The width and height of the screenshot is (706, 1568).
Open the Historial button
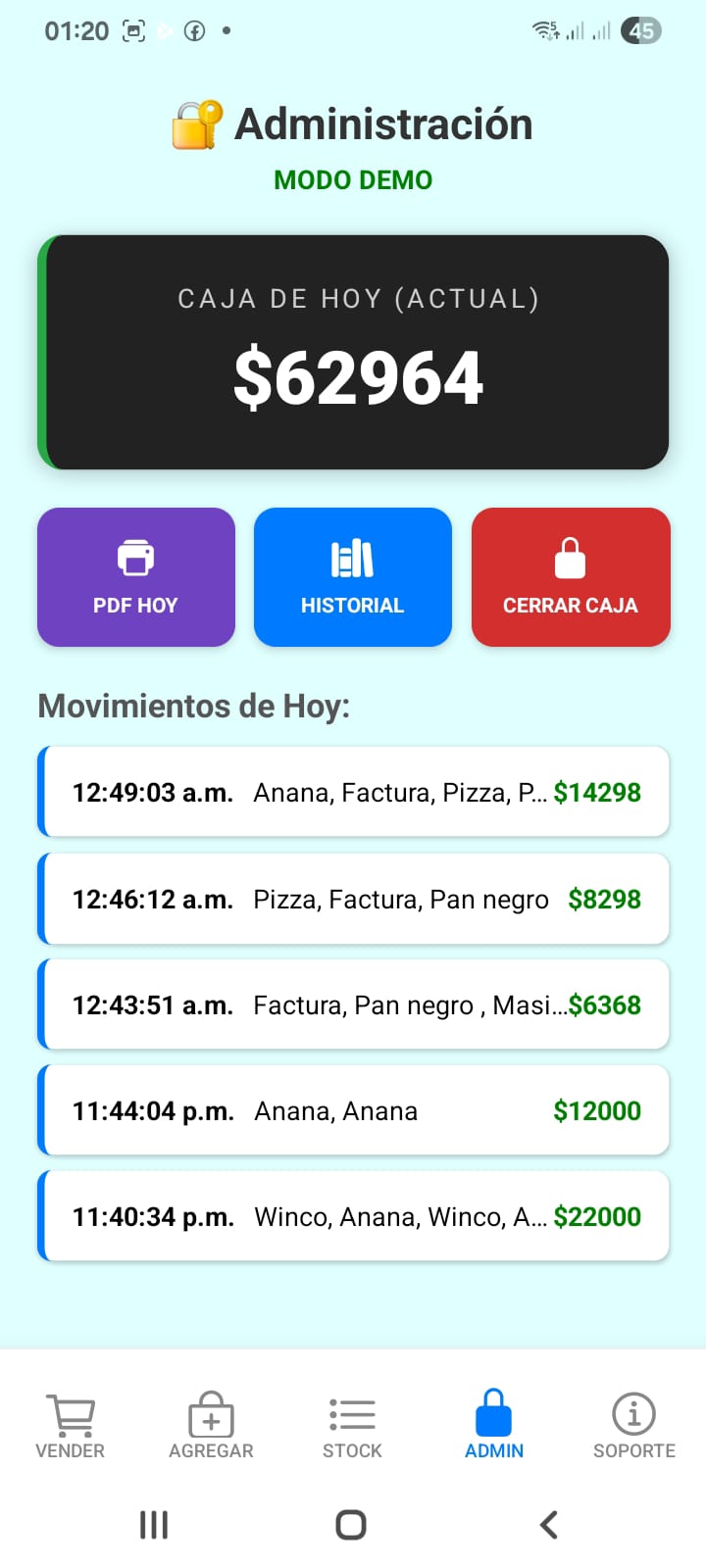pyautogui.click(x=353, y=577)
